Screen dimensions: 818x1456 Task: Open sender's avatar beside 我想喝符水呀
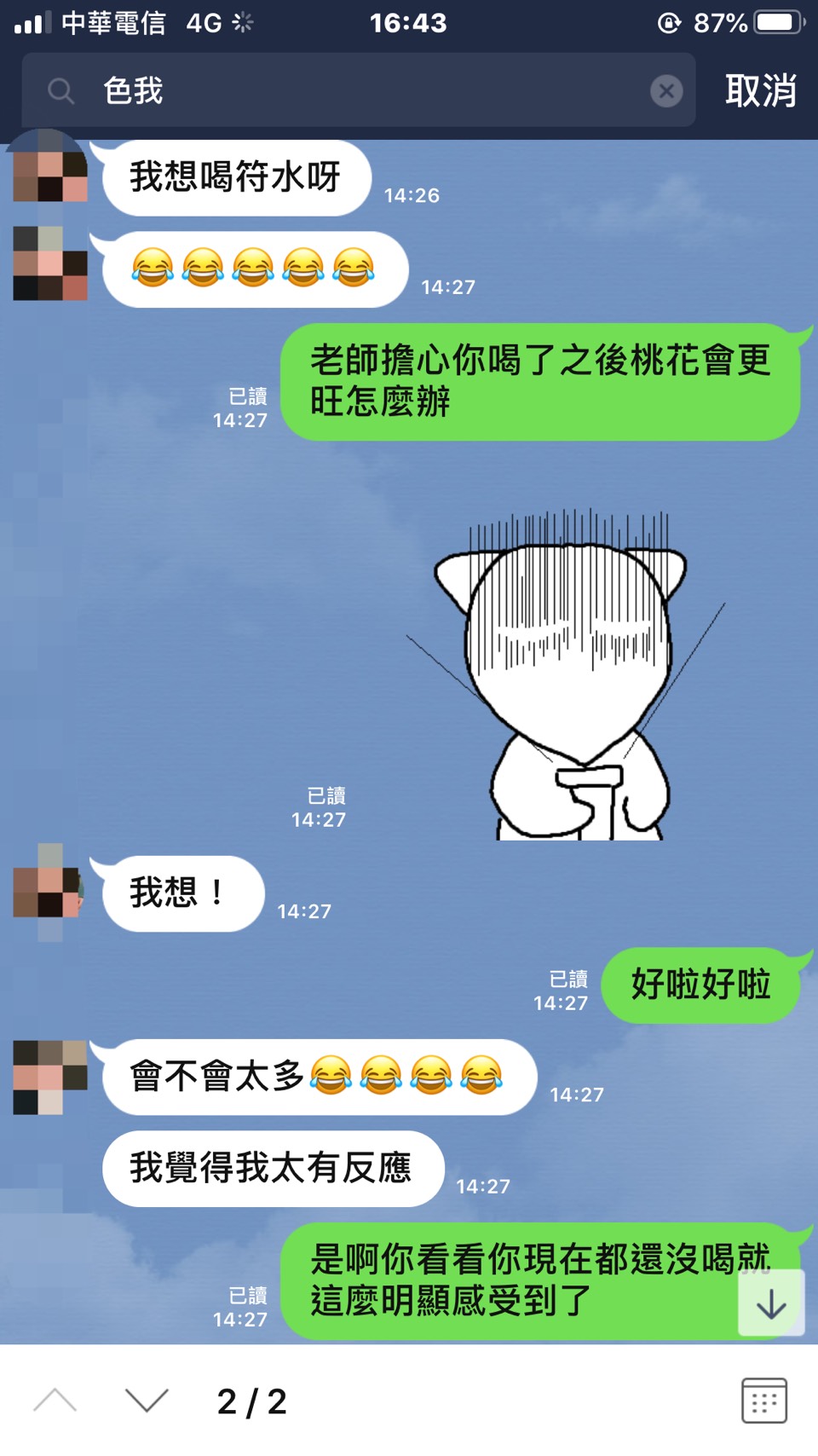click(x=49, y=169)
